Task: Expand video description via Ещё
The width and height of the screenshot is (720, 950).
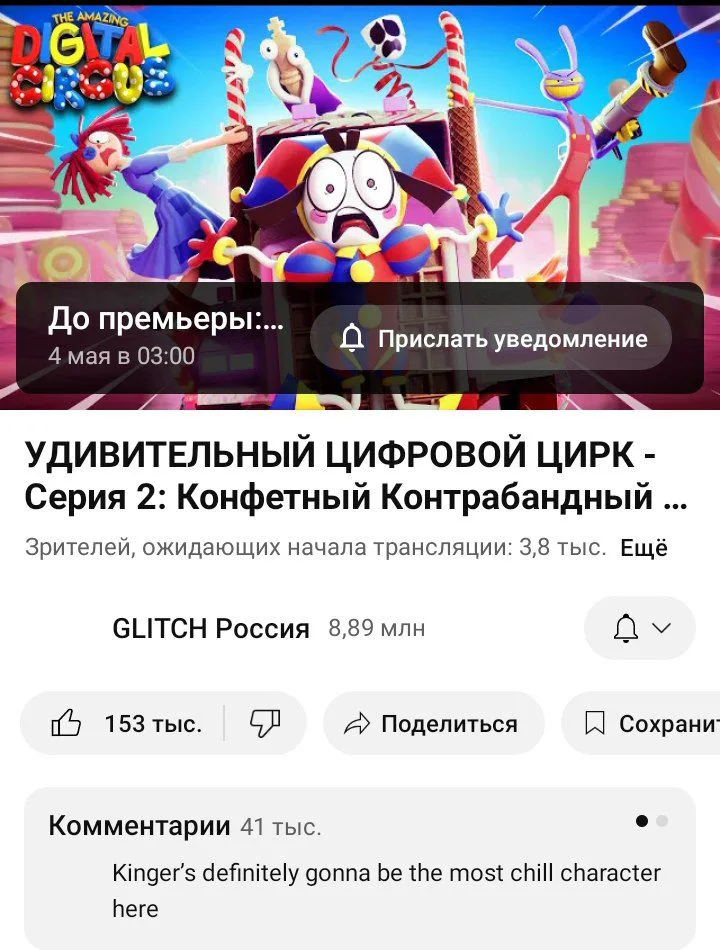Action: 643,548
